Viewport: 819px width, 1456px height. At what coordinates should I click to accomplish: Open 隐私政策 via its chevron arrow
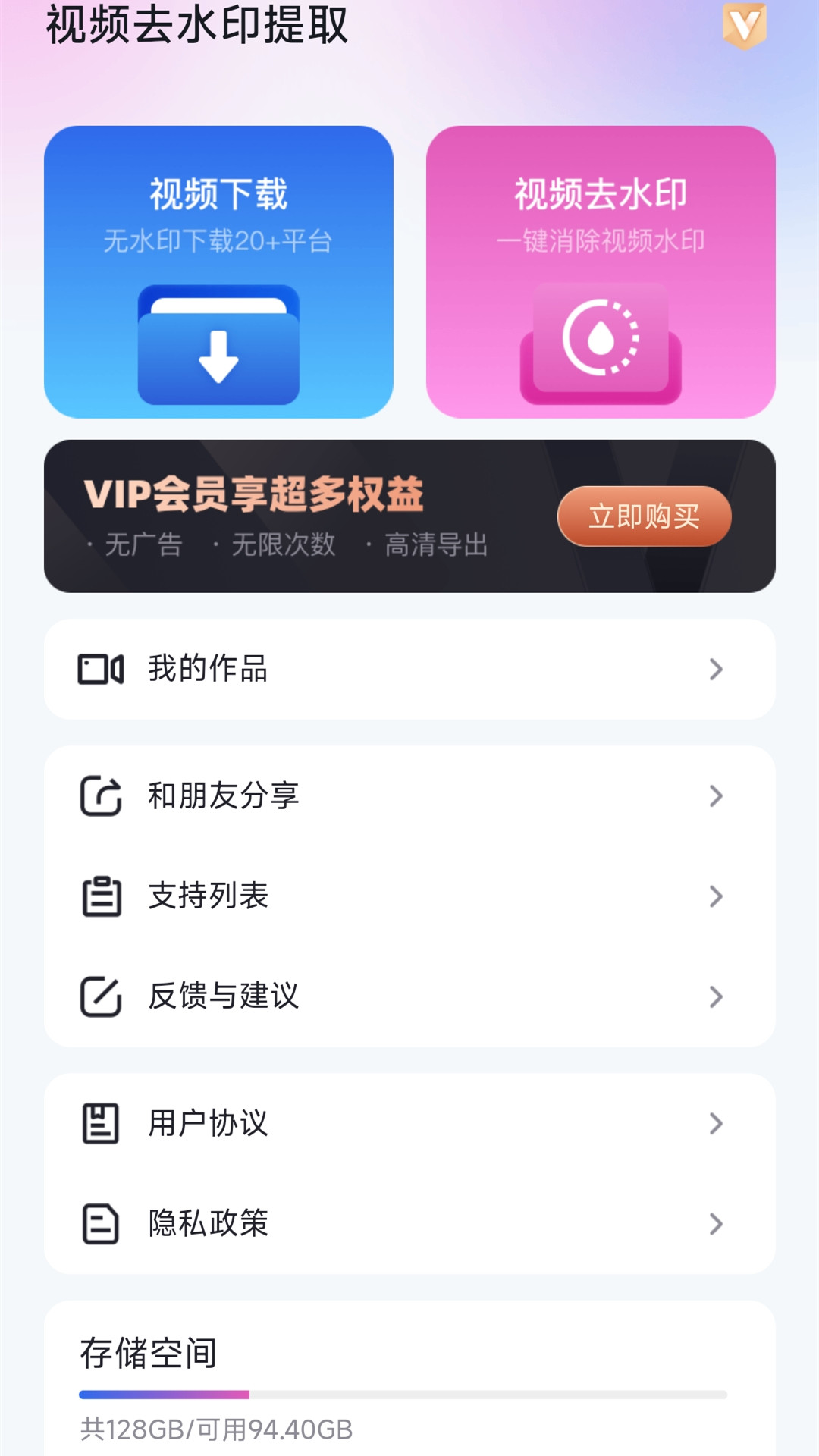(716, 1223)
